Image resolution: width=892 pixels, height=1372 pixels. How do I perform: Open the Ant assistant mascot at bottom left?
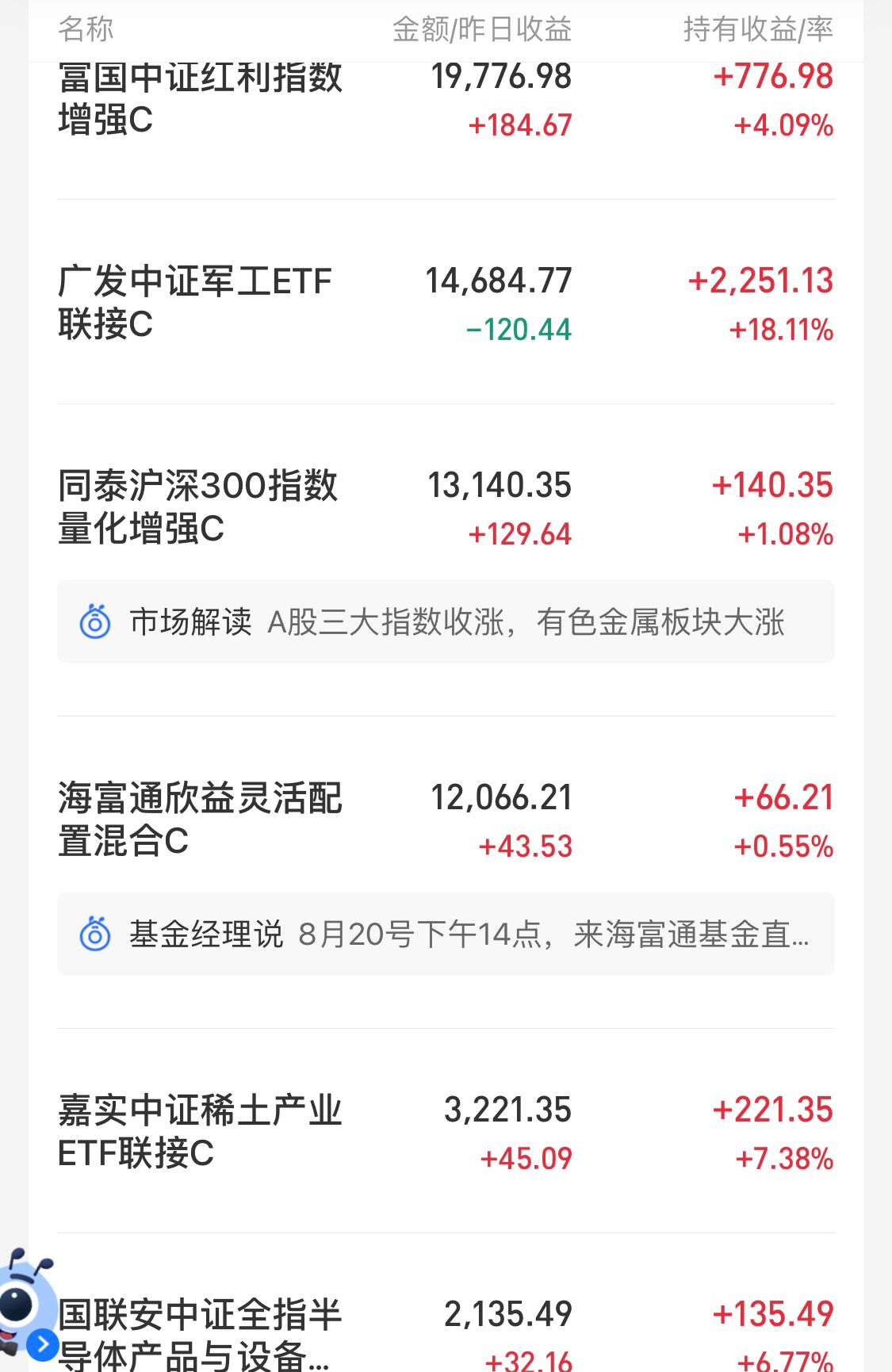24,1308
